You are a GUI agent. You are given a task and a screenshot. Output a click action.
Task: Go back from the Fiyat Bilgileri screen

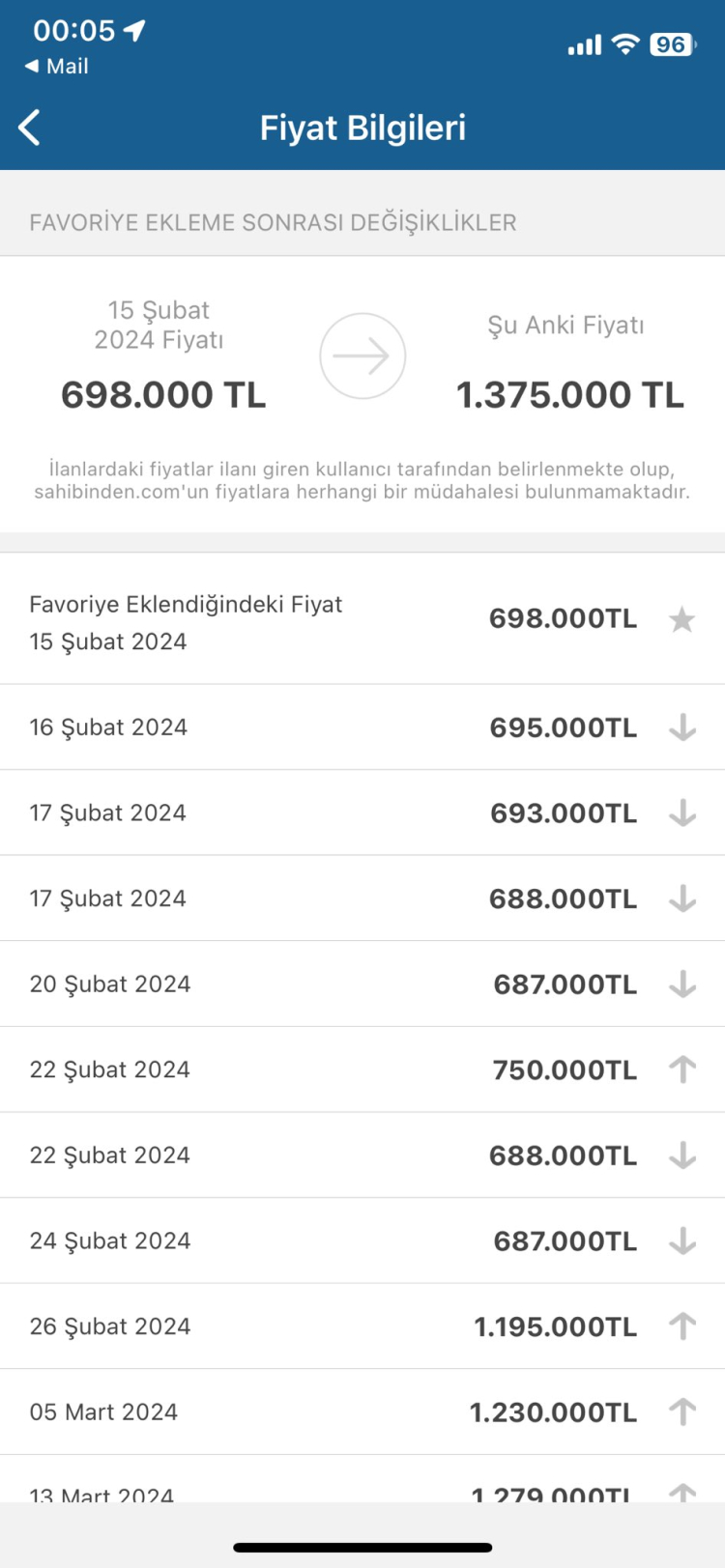tap(30, 128)
